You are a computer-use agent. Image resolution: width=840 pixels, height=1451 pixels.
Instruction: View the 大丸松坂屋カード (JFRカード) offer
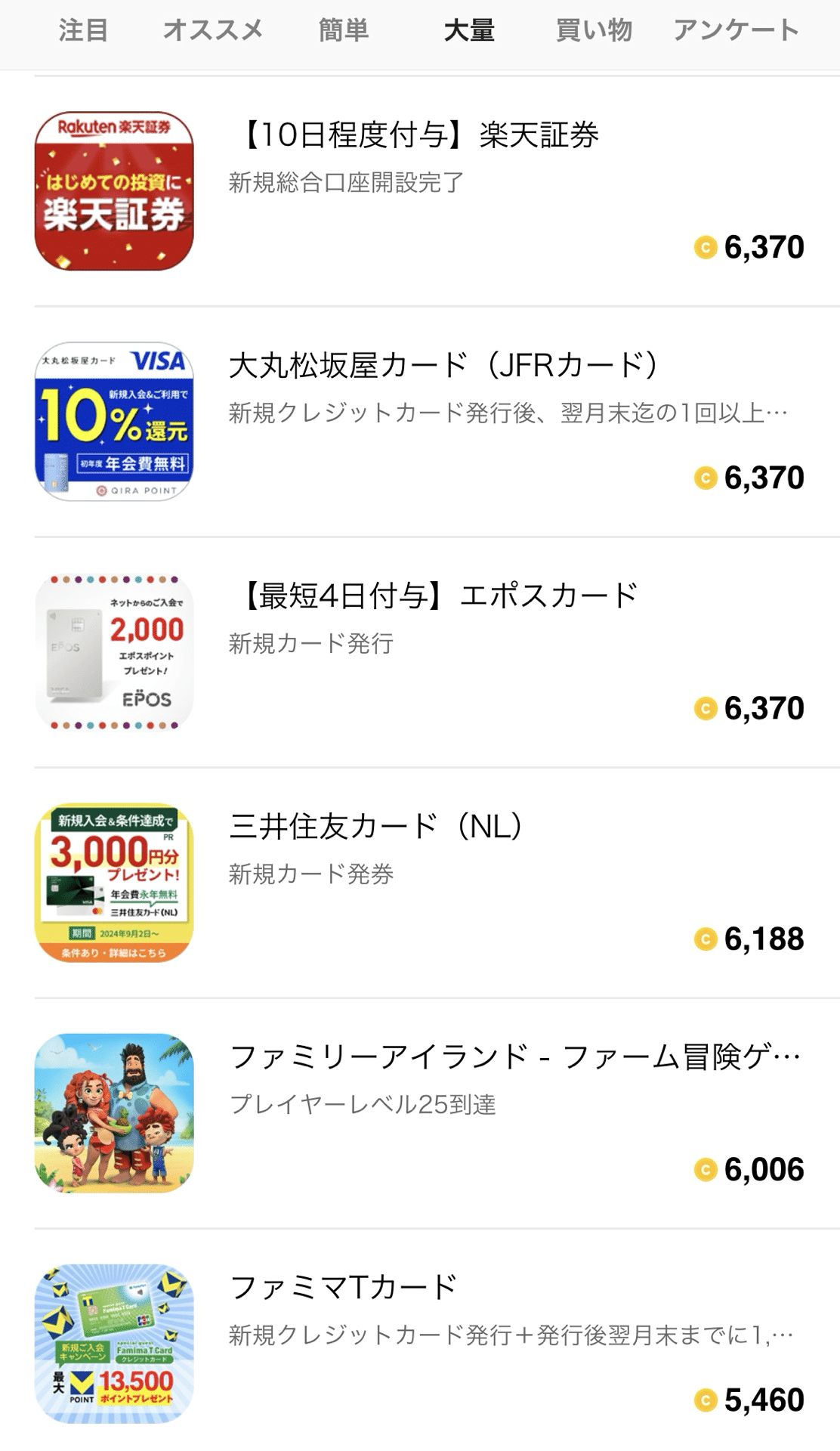420,422
